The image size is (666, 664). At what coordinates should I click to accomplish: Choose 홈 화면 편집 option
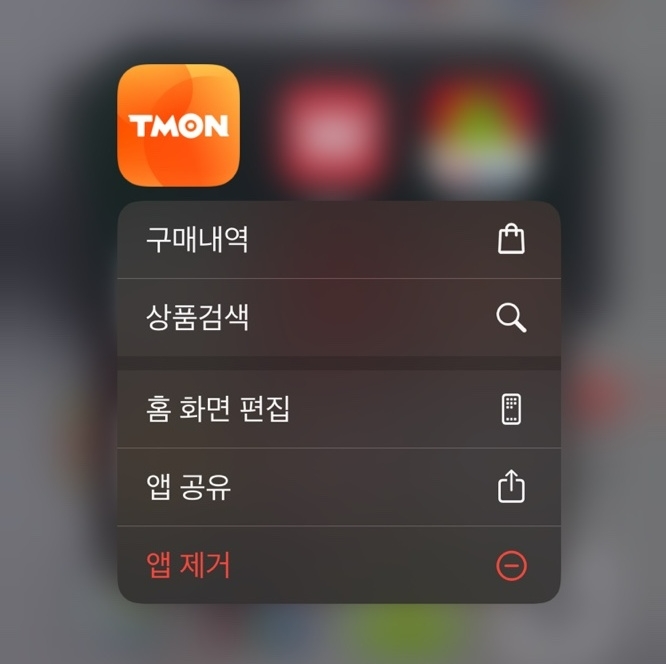[337, 409]
